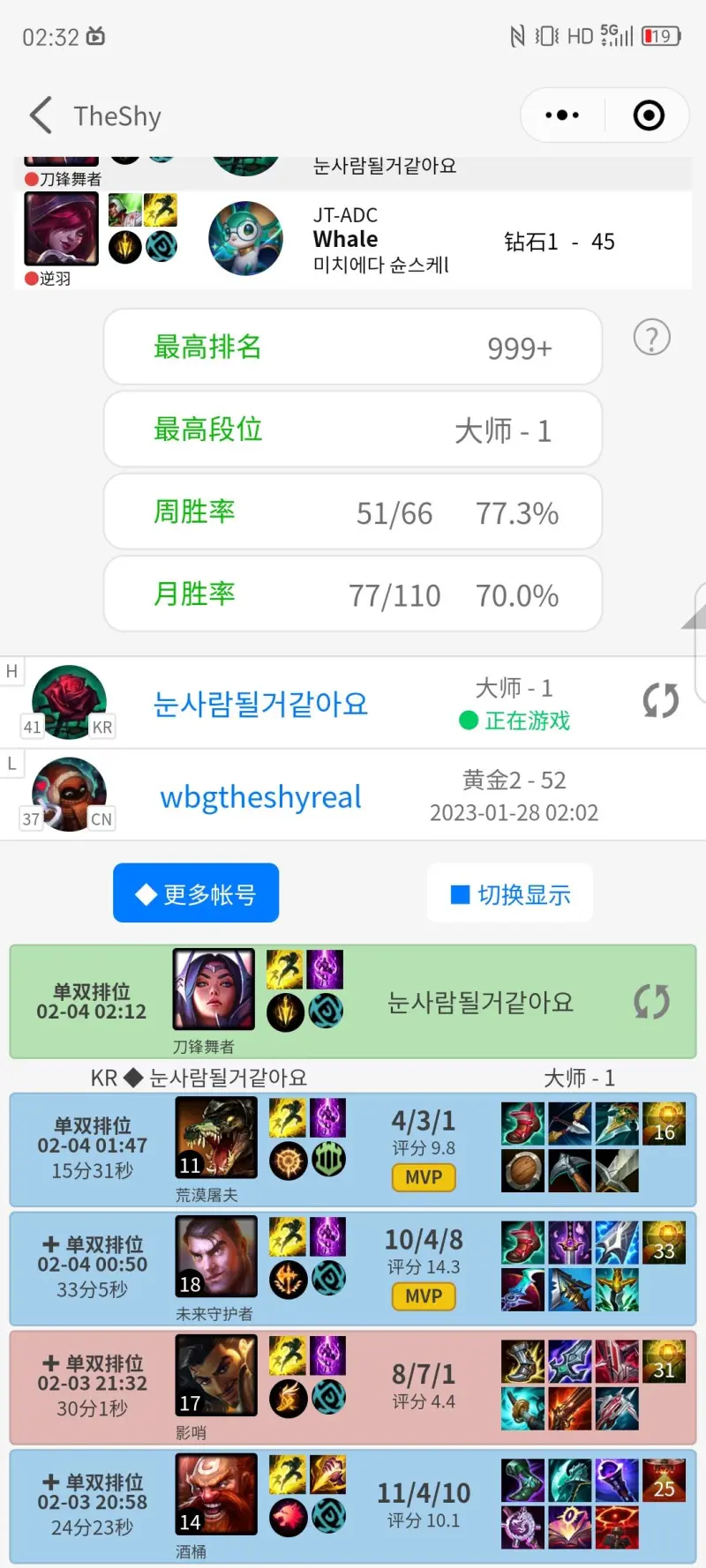This screenshot has width=706, height=1568.
Task: Refresh the live 刀锋舞者 game card
Action: (x=651, y=1002)
